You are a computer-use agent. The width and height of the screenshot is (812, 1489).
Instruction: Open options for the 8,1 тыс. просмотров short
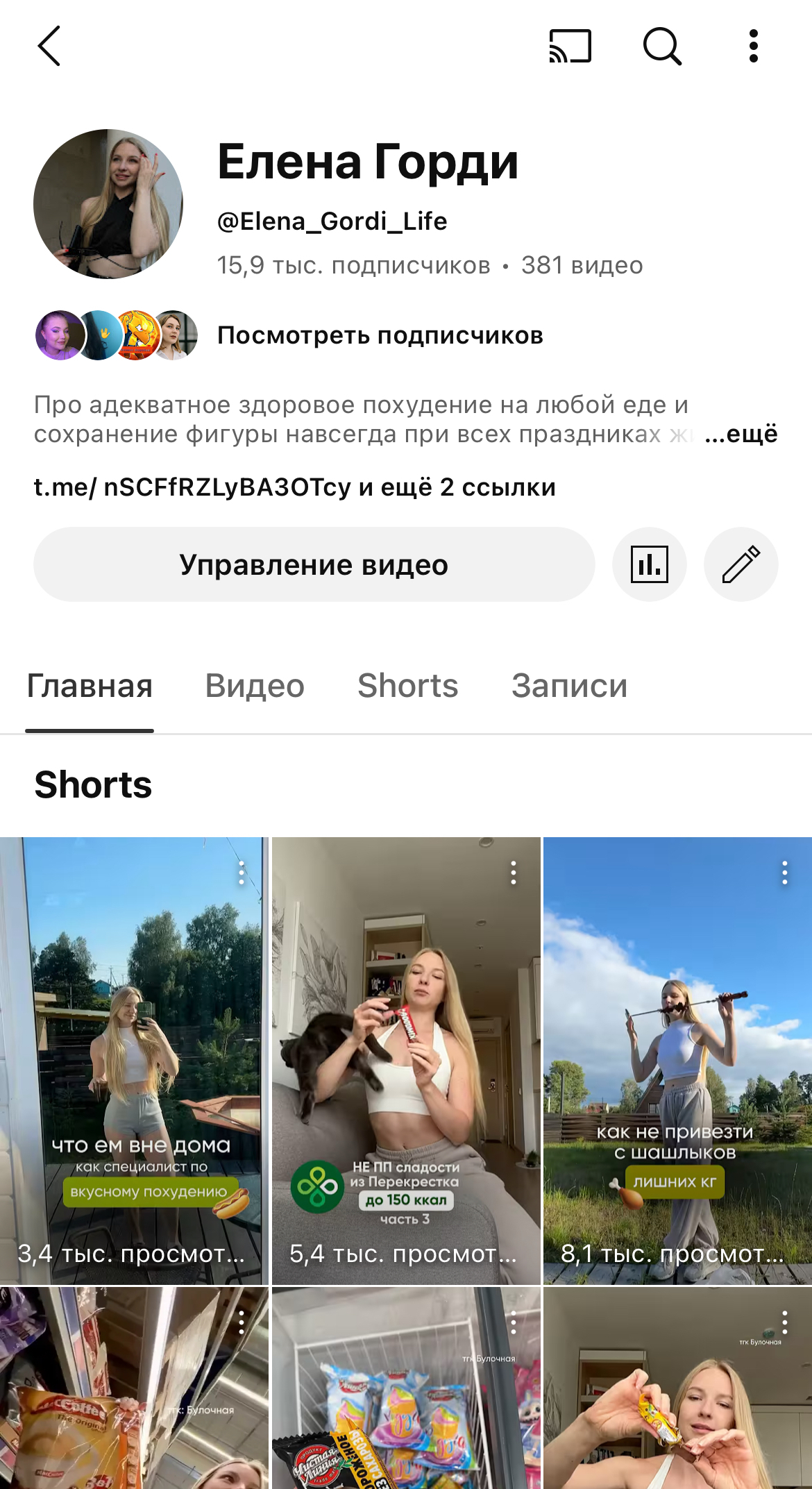[x=785, y=873]
